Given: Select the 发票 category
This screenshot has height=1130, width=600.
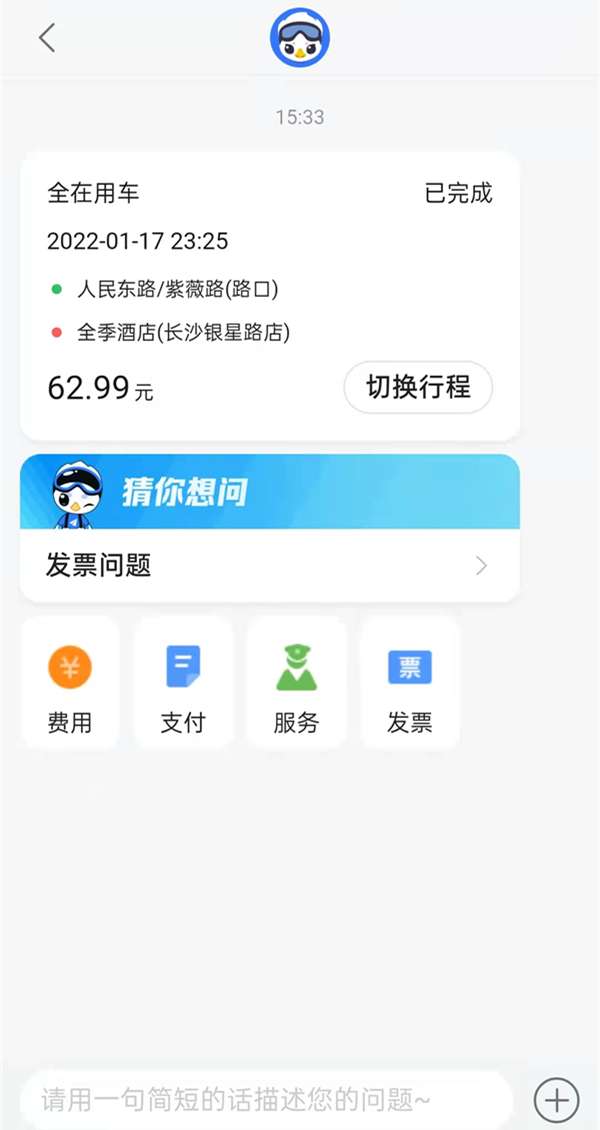Looking at the screenshot, I should [410, 683].
